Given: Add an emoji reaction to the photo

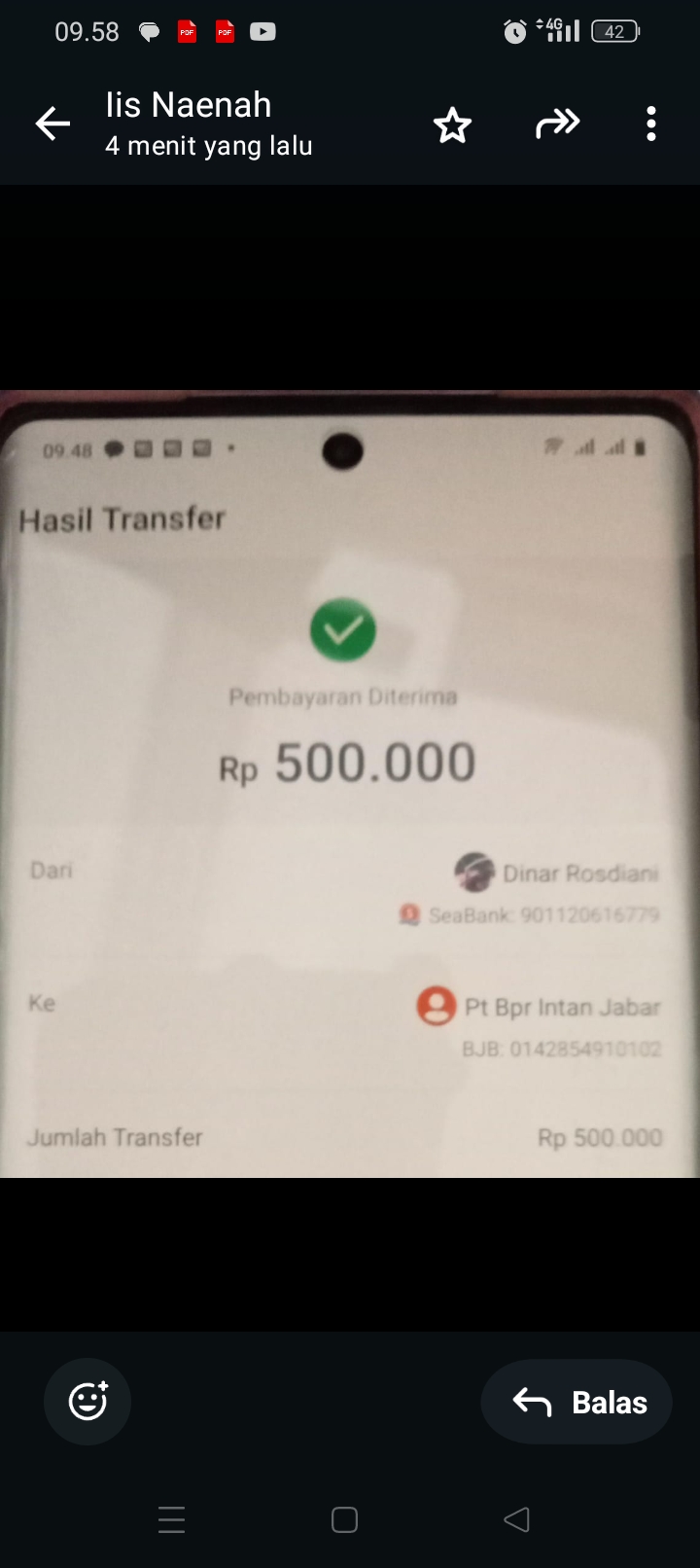Looking at the screenshot, I should click(87, 1401).
